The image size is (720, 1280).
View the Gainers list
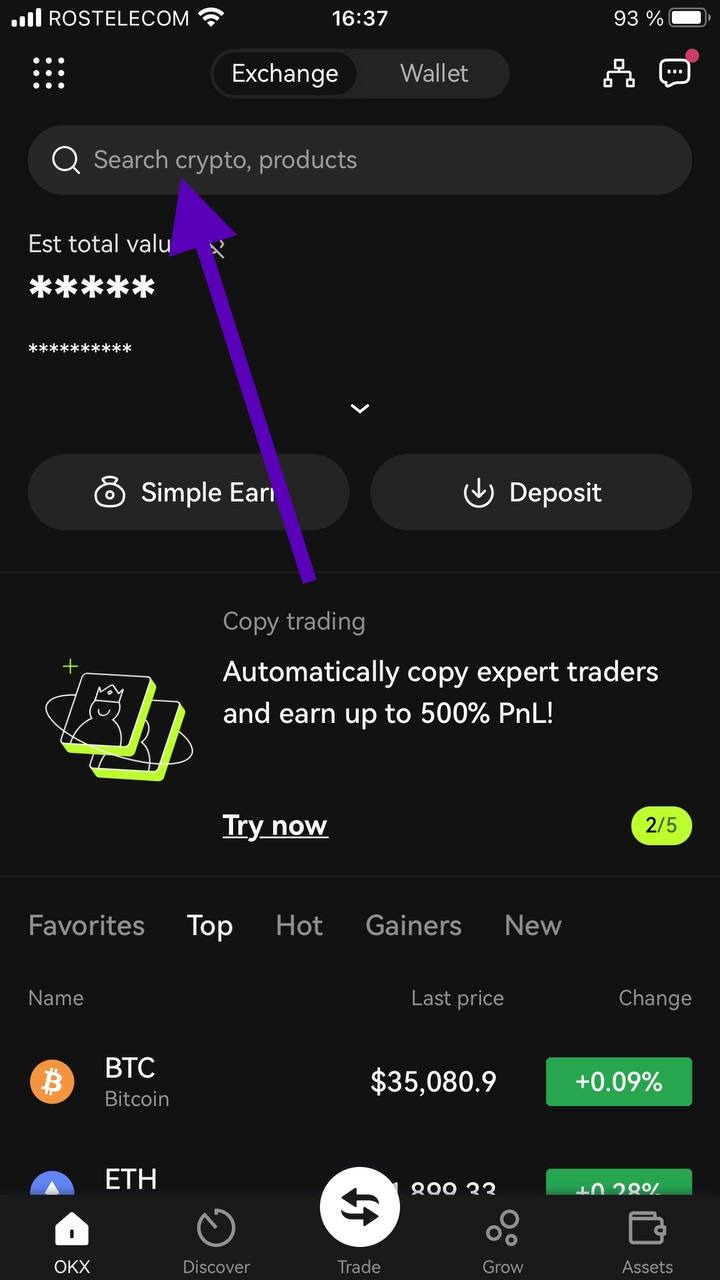pos(413,926)
